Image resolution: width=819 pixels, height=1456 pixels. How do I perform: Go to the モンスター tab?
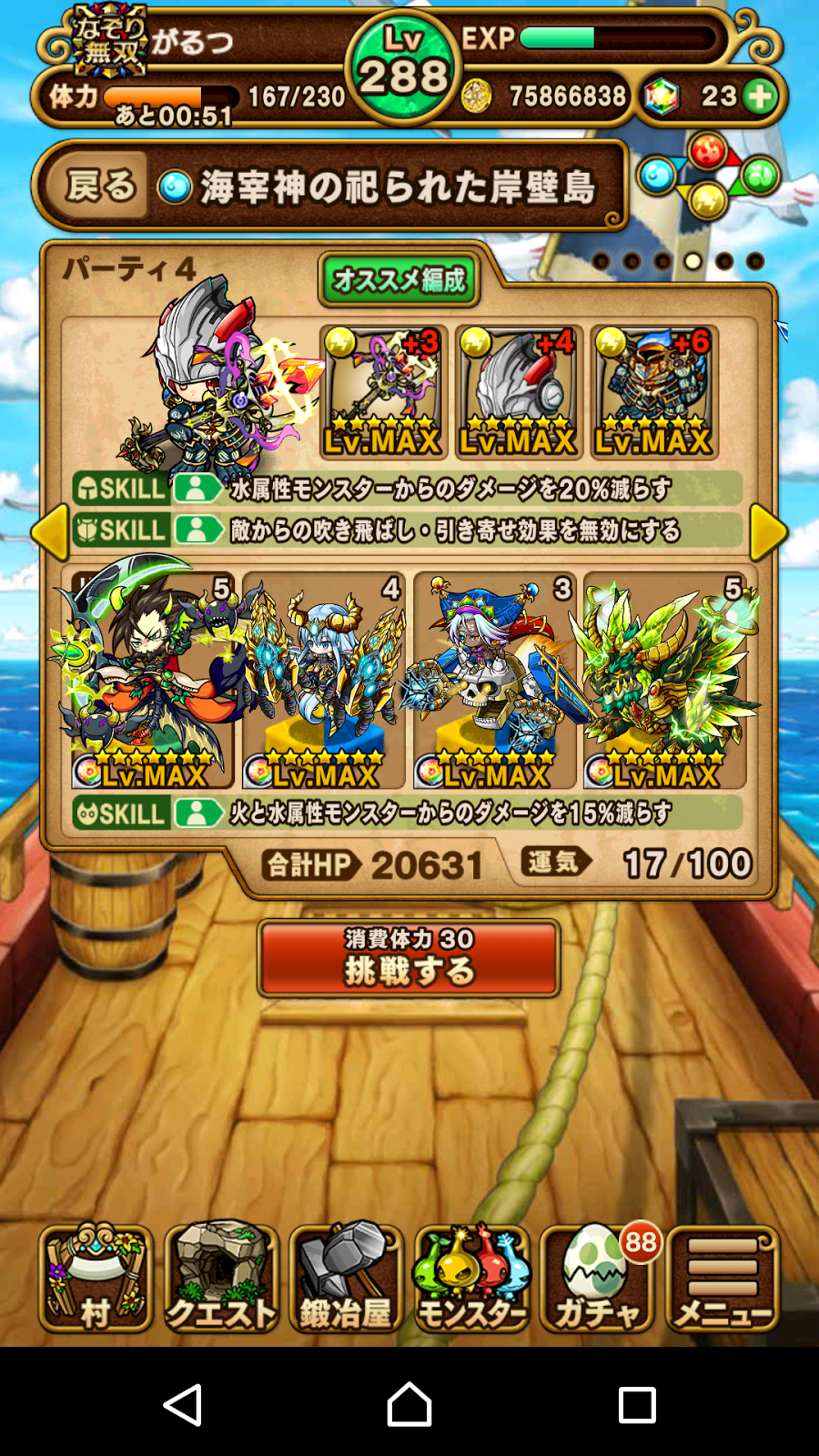click(x=471, y=1279)
